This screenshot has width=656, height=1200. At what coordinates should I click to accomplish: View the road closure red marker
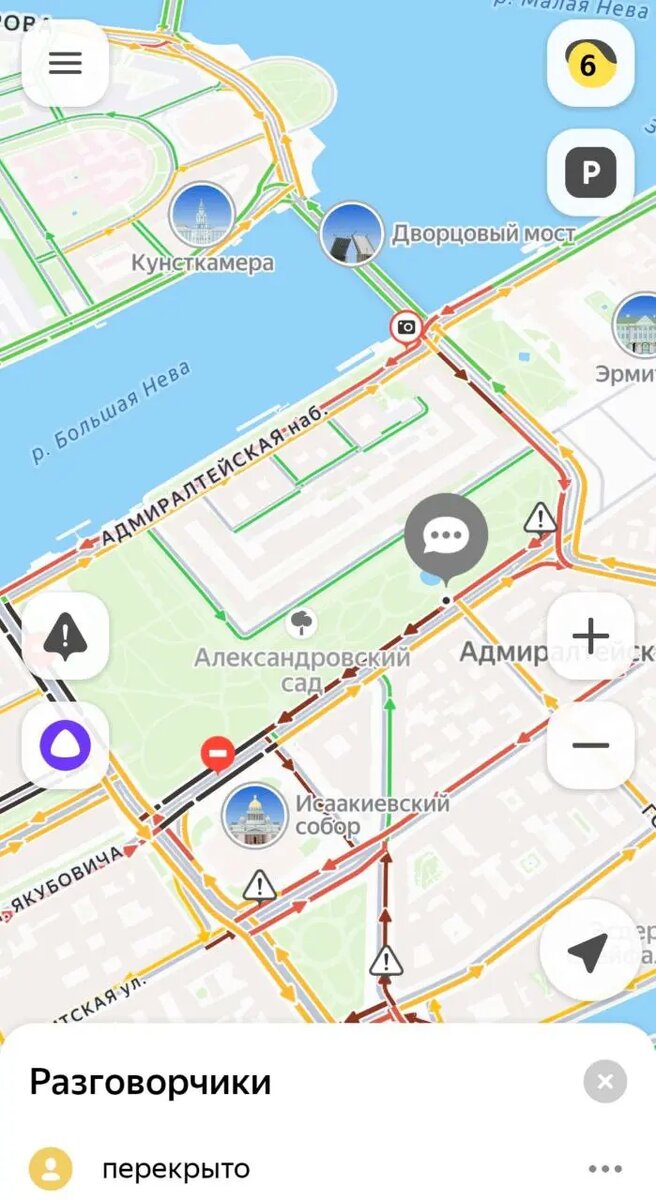(218, 753)
